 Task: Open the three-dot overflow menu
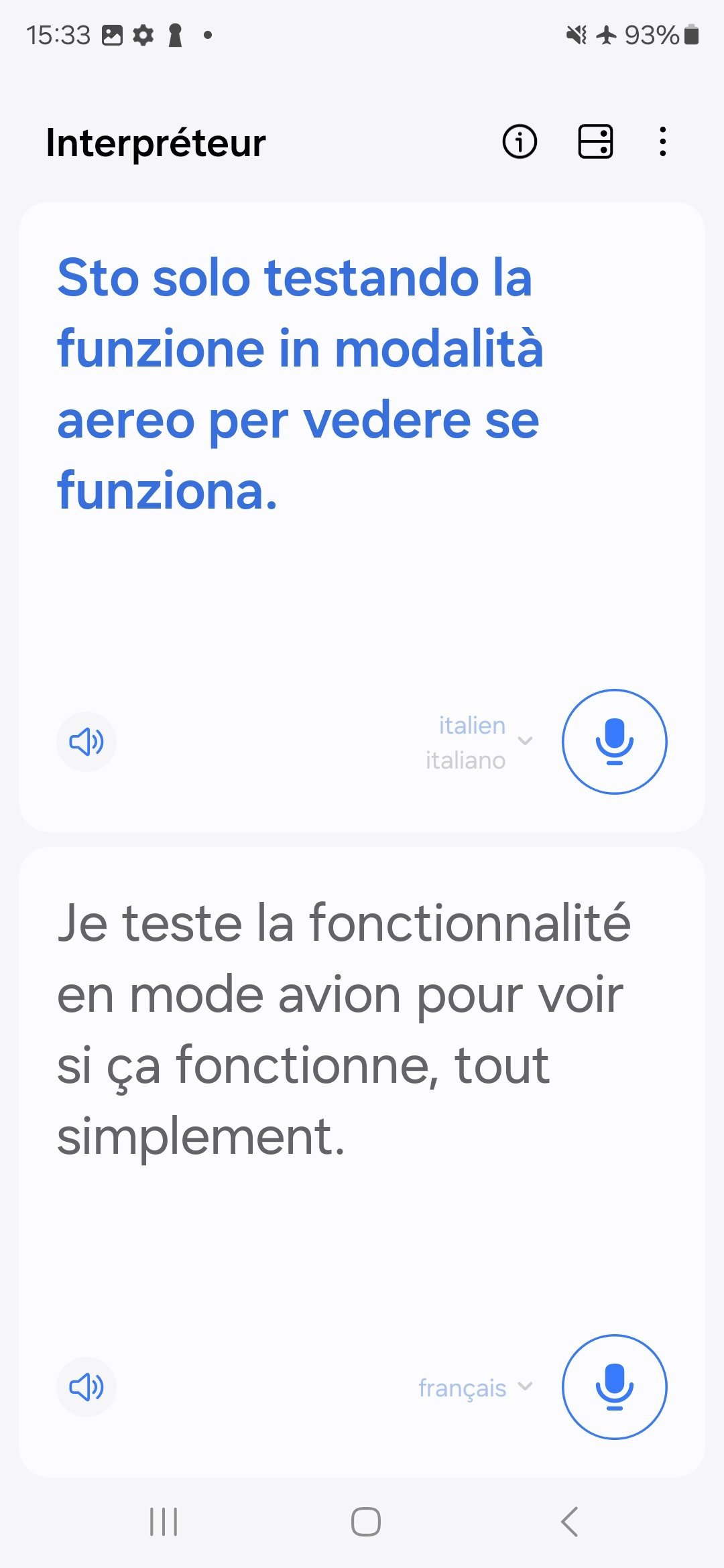point(662,141)
